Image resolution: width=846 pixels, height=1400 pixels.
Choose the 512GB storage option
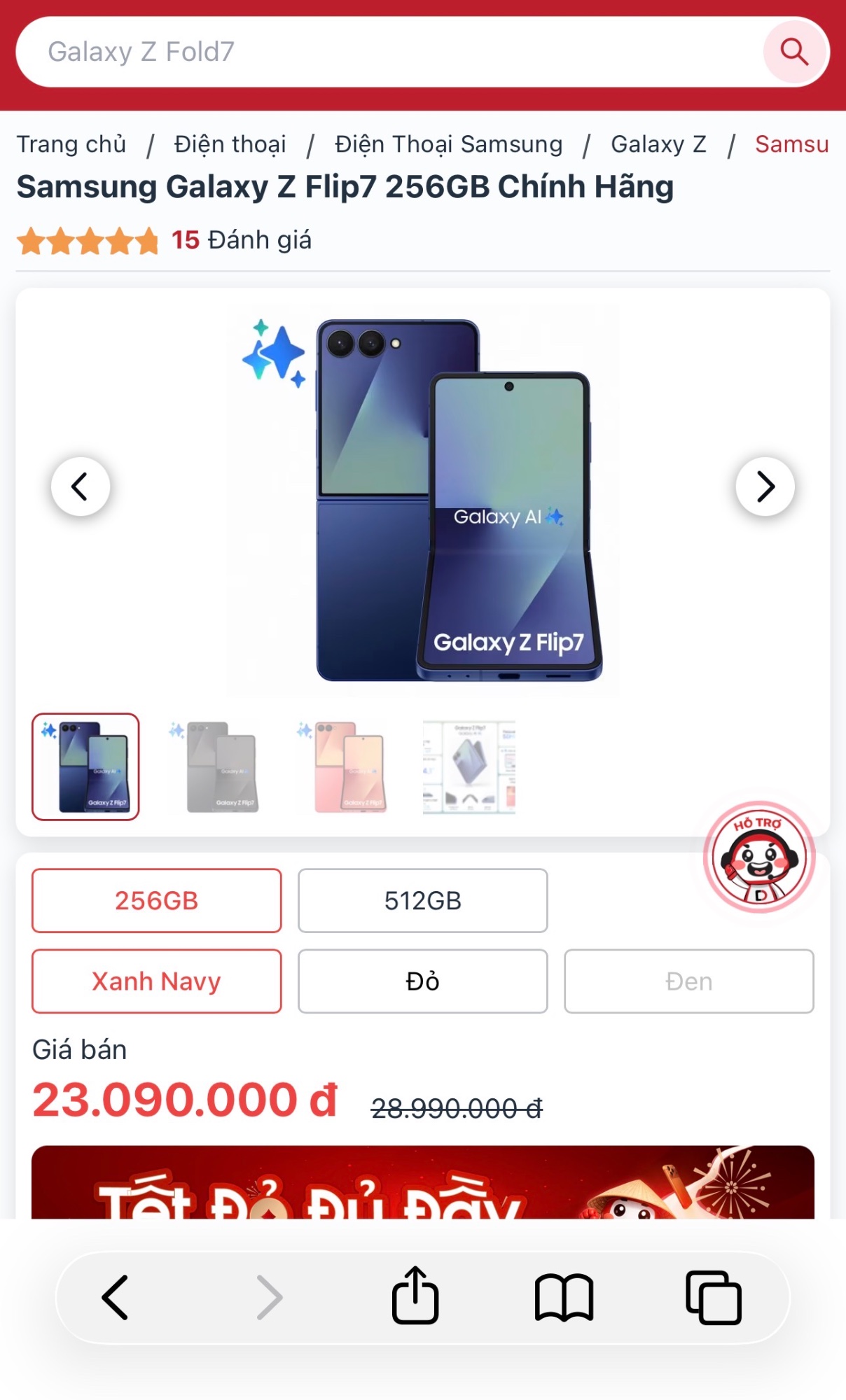(x=422, y=901)
